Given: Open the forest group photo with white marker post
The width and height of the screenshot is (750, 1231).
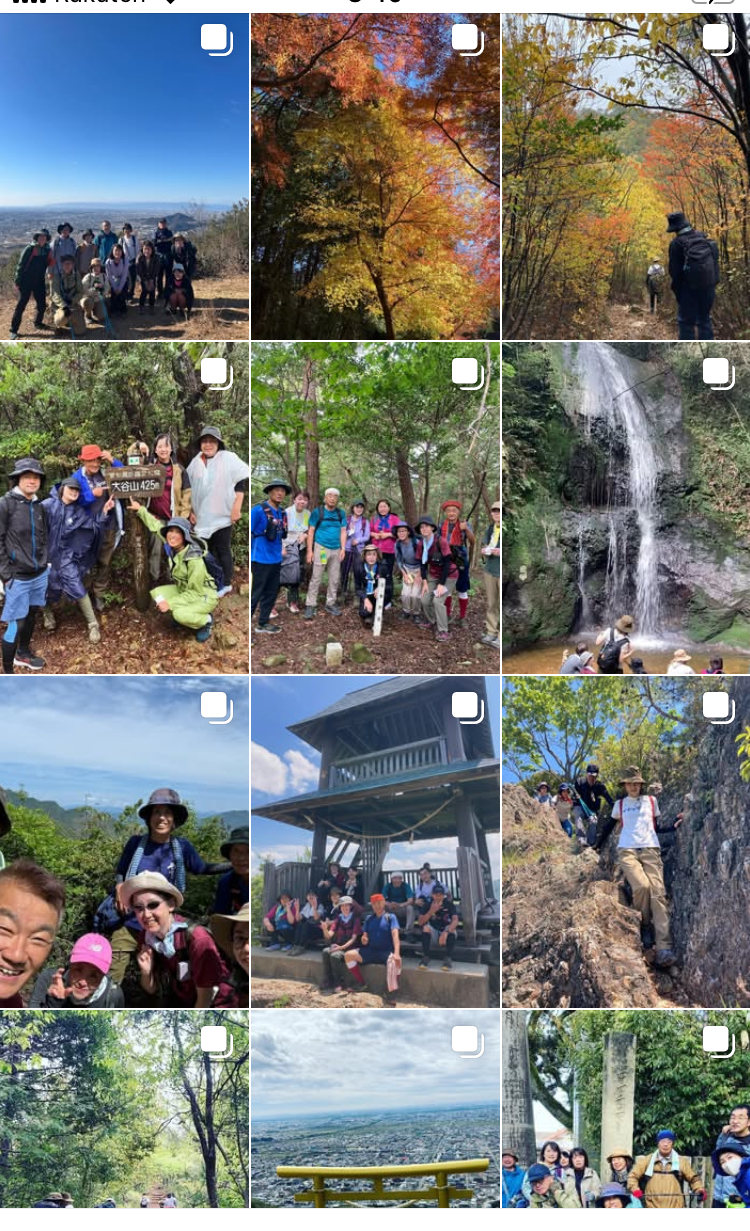Looking at the screenshot, I should 375,508.
